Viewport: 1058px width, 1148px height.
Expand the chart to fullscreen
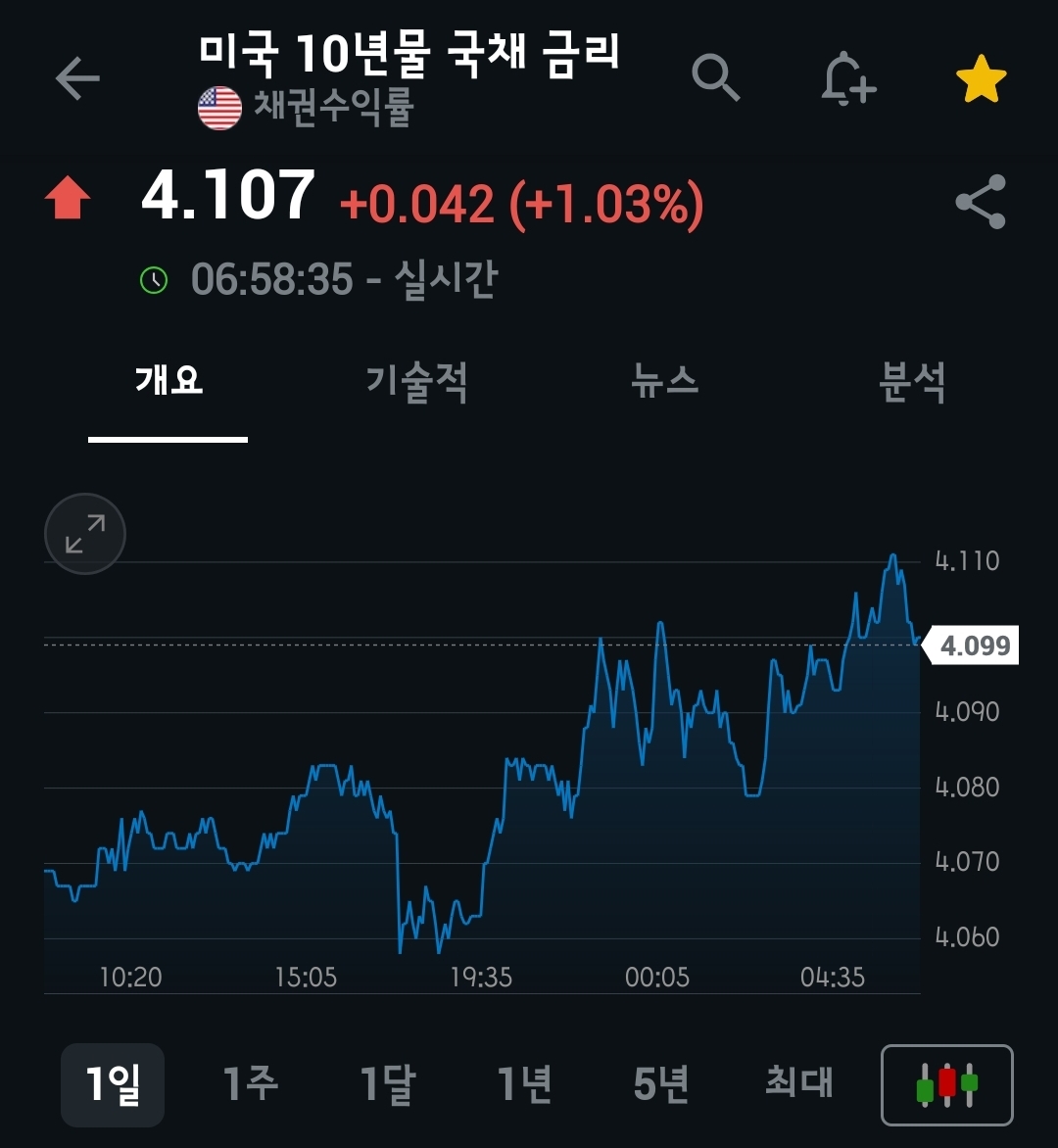point(85,534)
